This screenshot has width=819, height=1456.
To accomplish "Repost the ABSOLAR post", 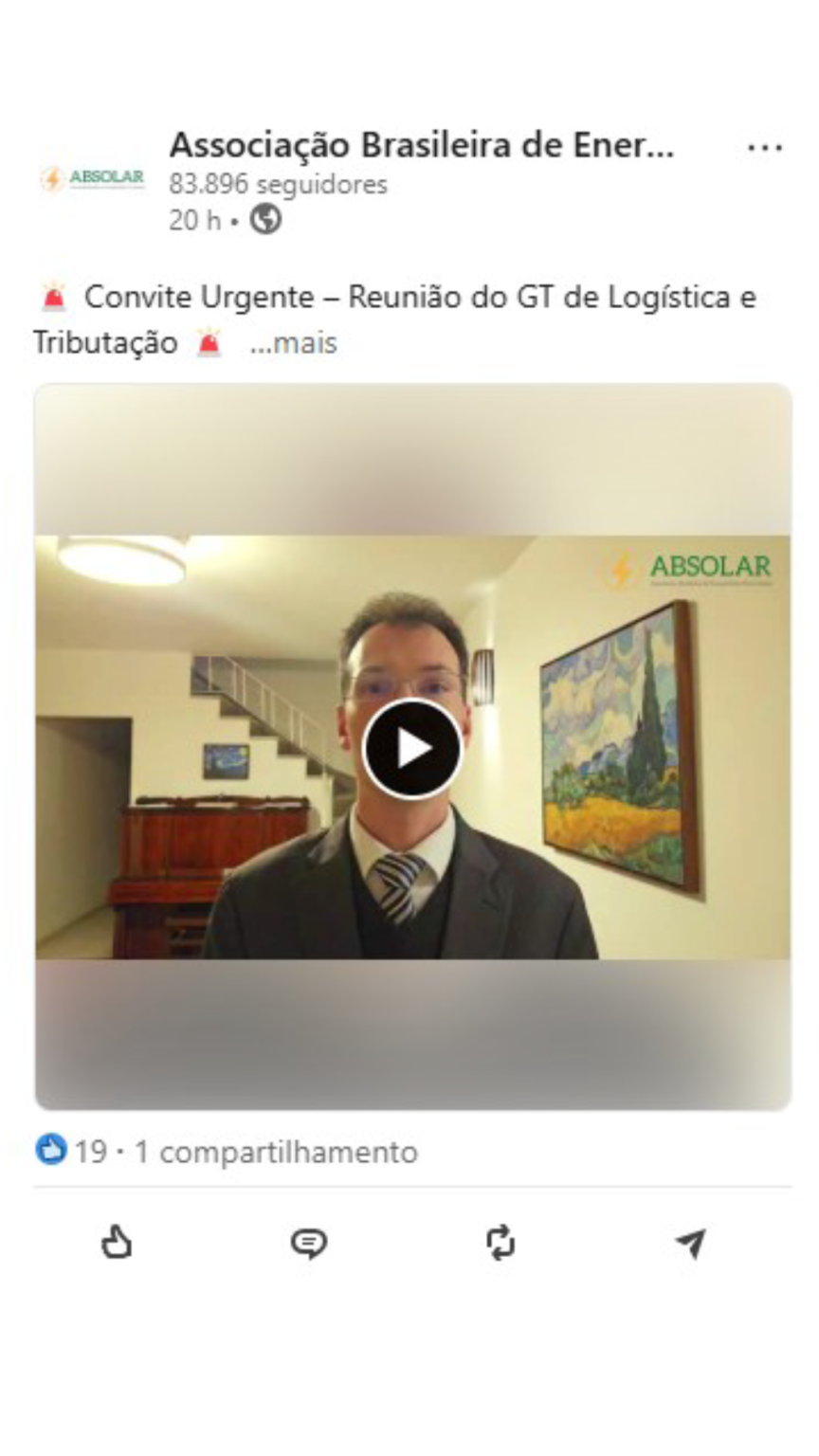I will (500, 1242).
